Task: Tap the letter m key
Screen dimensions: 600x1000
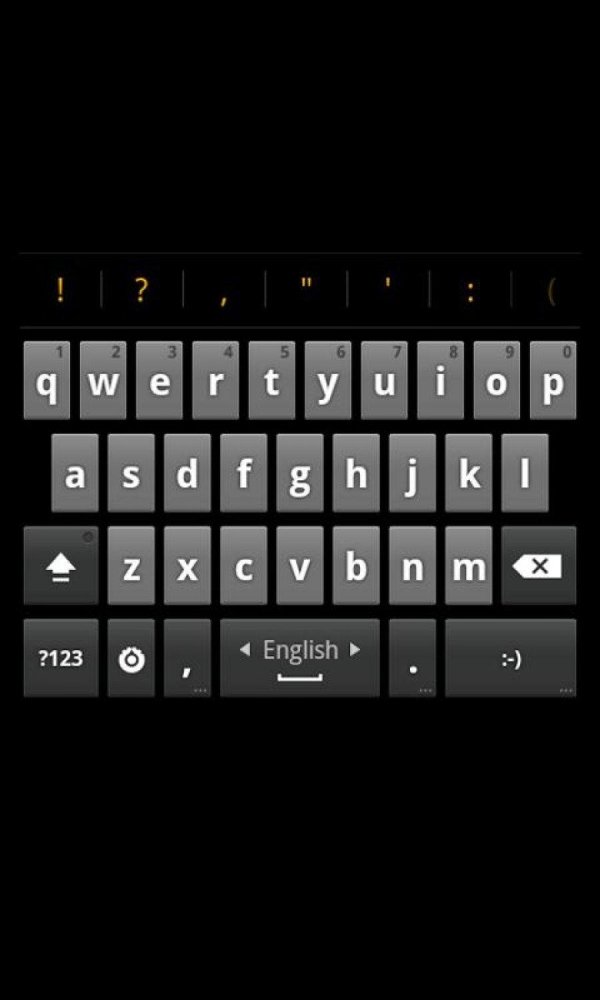Action: coord(469,565)
